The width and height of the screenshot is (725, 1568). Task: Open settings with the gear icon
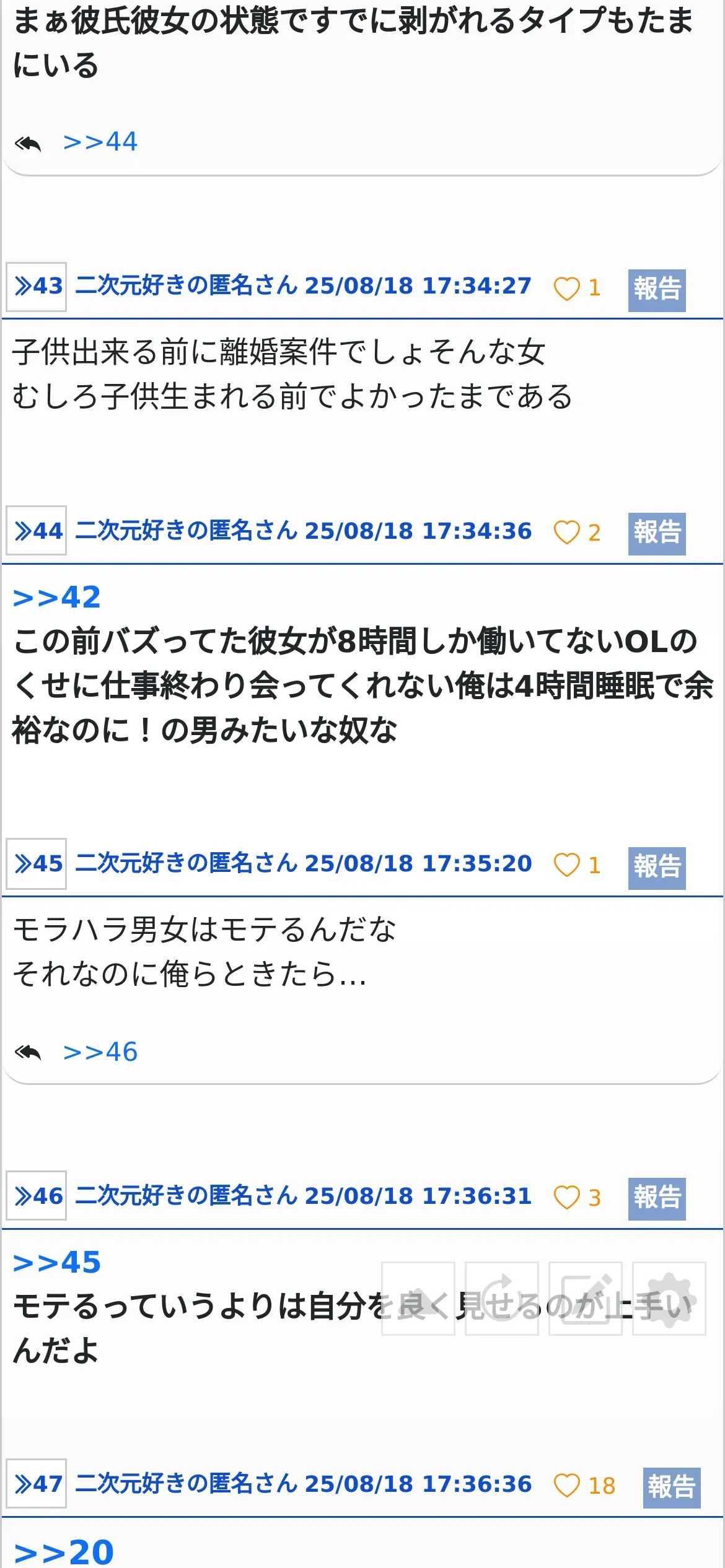coord(669,1299)
